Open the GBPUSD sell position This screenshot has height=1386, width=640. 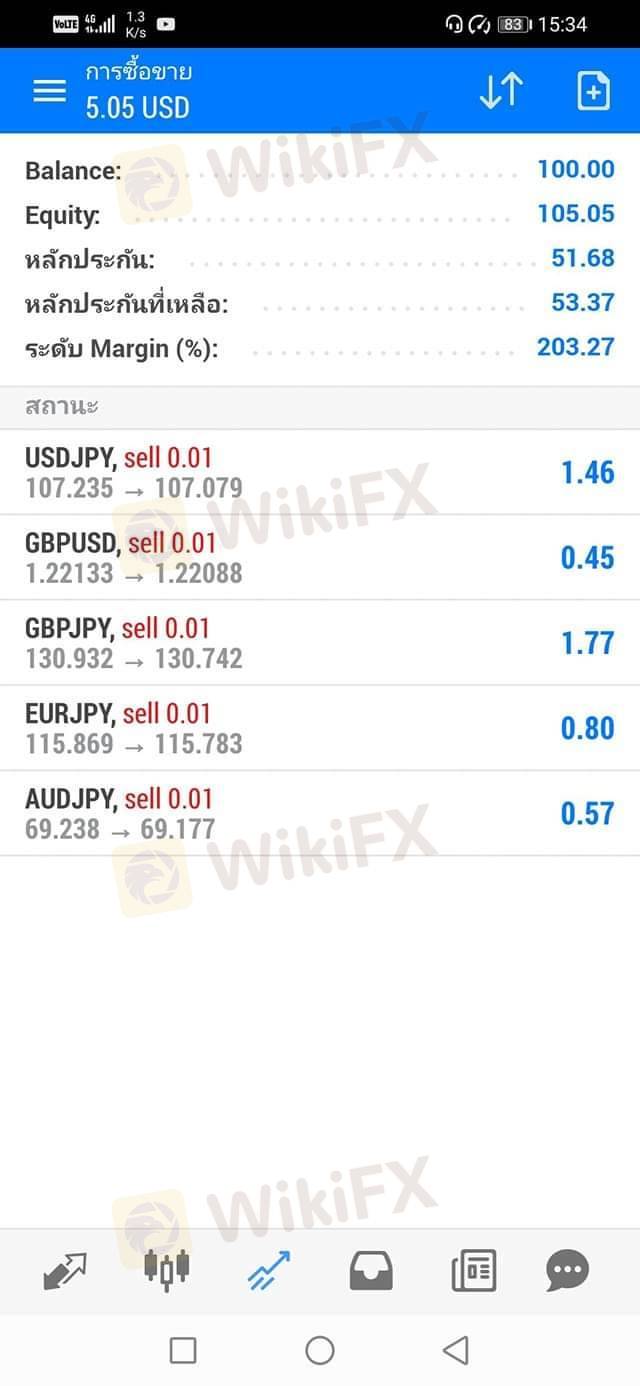tap(320, 558)
